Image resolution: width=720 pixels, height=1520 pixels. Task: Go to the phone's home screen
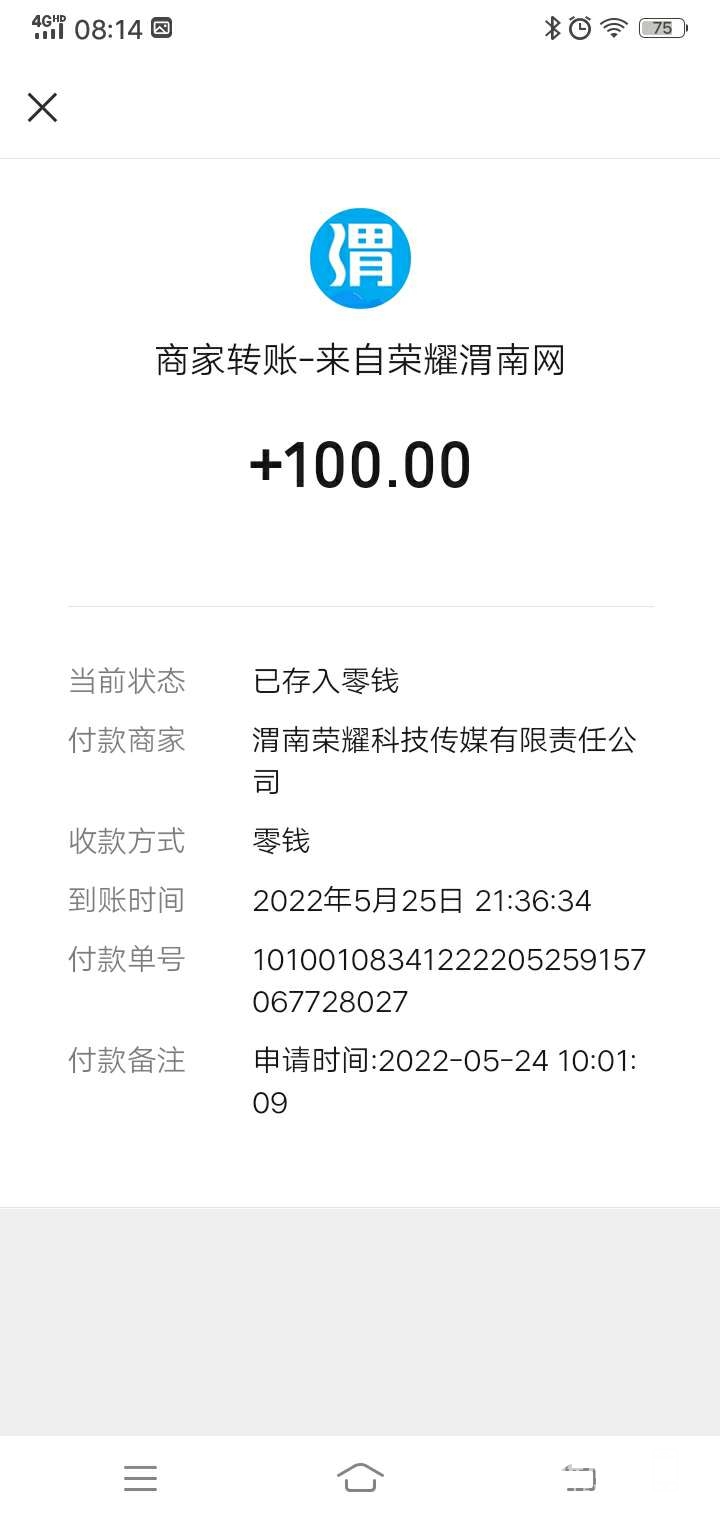tap(360, 1477)
